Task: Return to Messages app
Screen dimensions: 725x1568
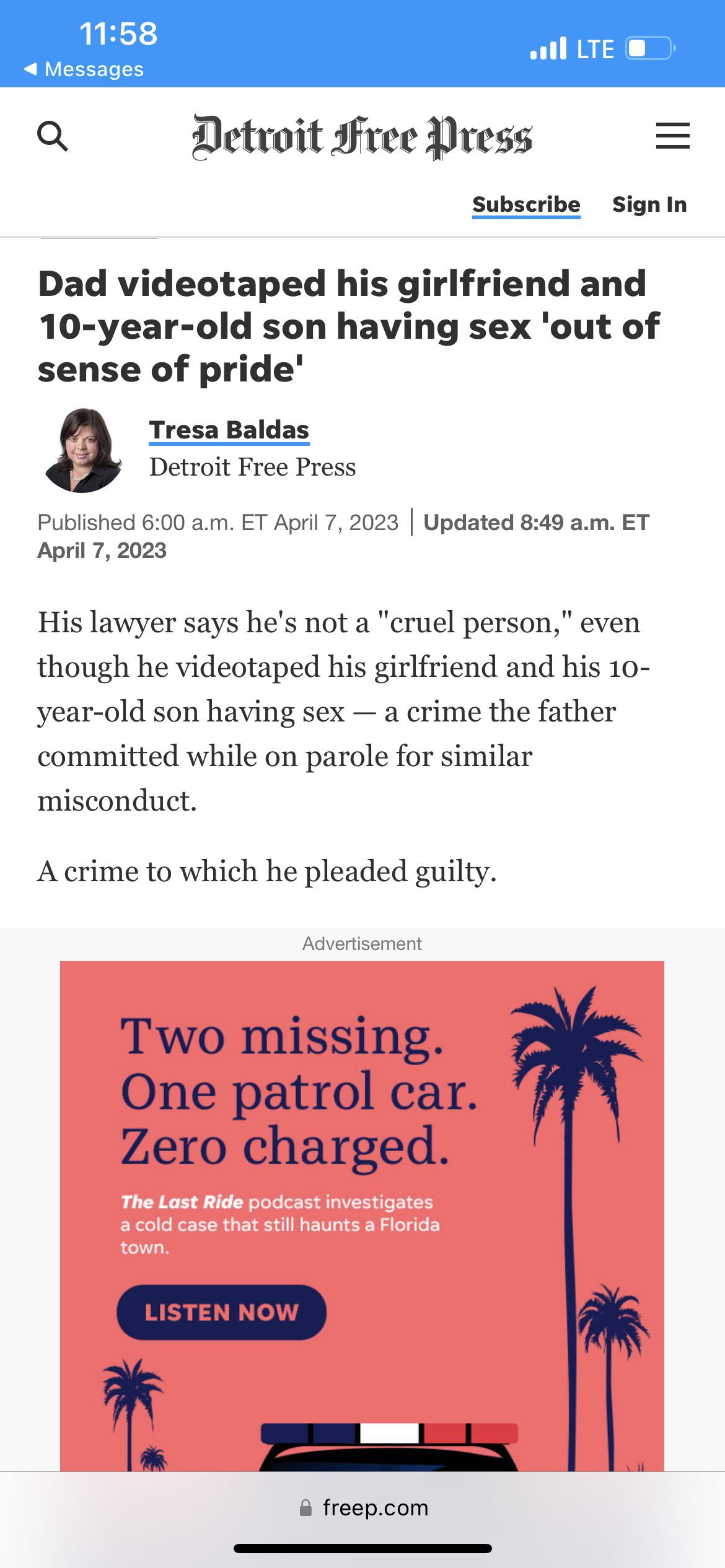Action: (84, 69)
